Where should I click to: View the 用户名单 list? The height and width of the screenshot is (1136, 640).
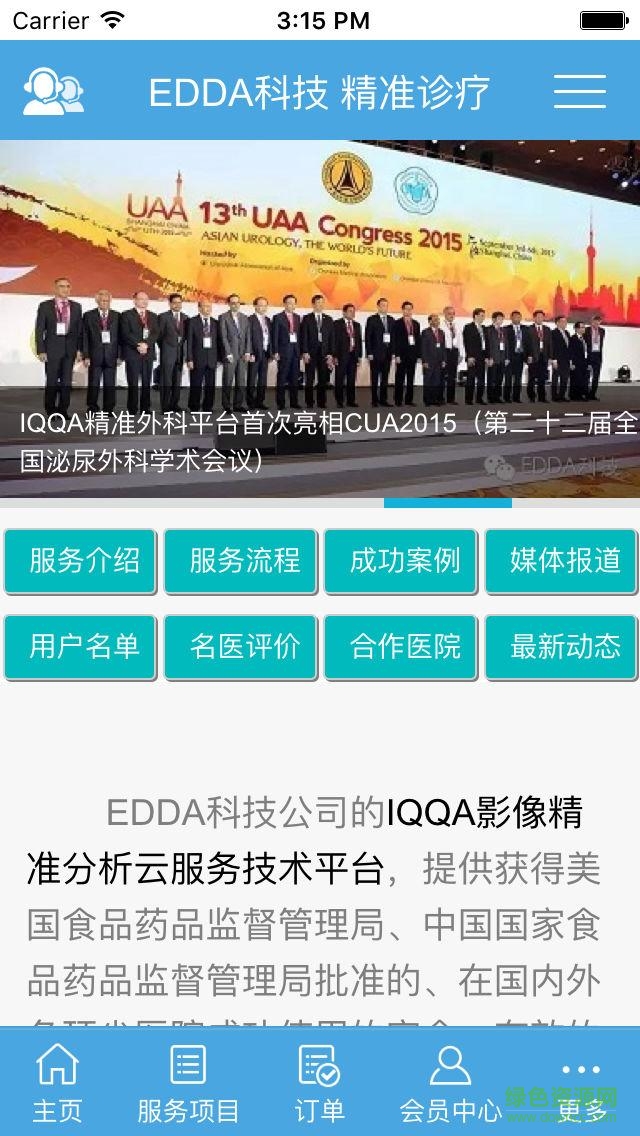(81, 647)
